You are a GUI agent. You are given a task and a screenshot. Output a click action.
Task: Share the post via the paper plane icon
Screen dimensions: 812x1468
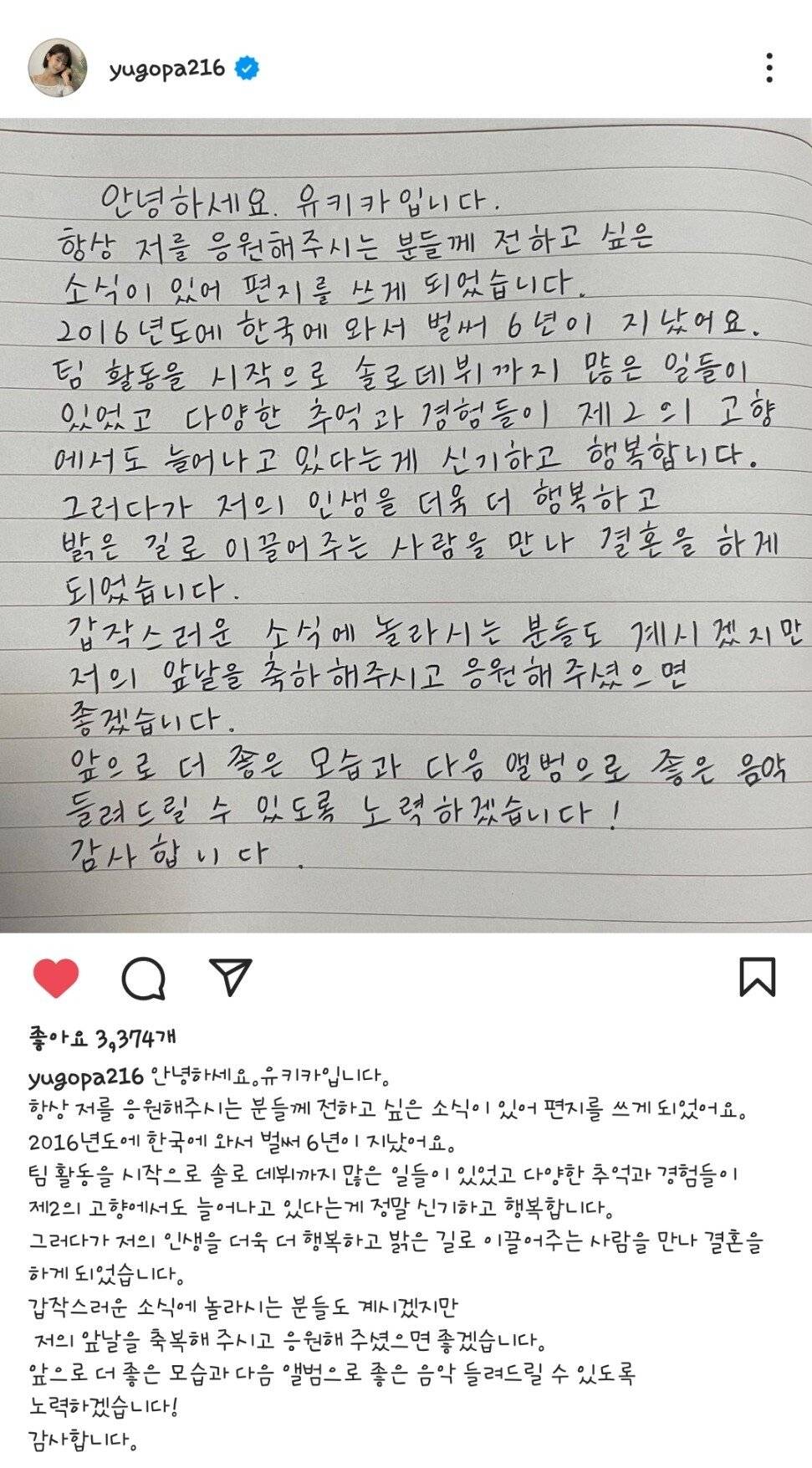click(x=231, y=977)
